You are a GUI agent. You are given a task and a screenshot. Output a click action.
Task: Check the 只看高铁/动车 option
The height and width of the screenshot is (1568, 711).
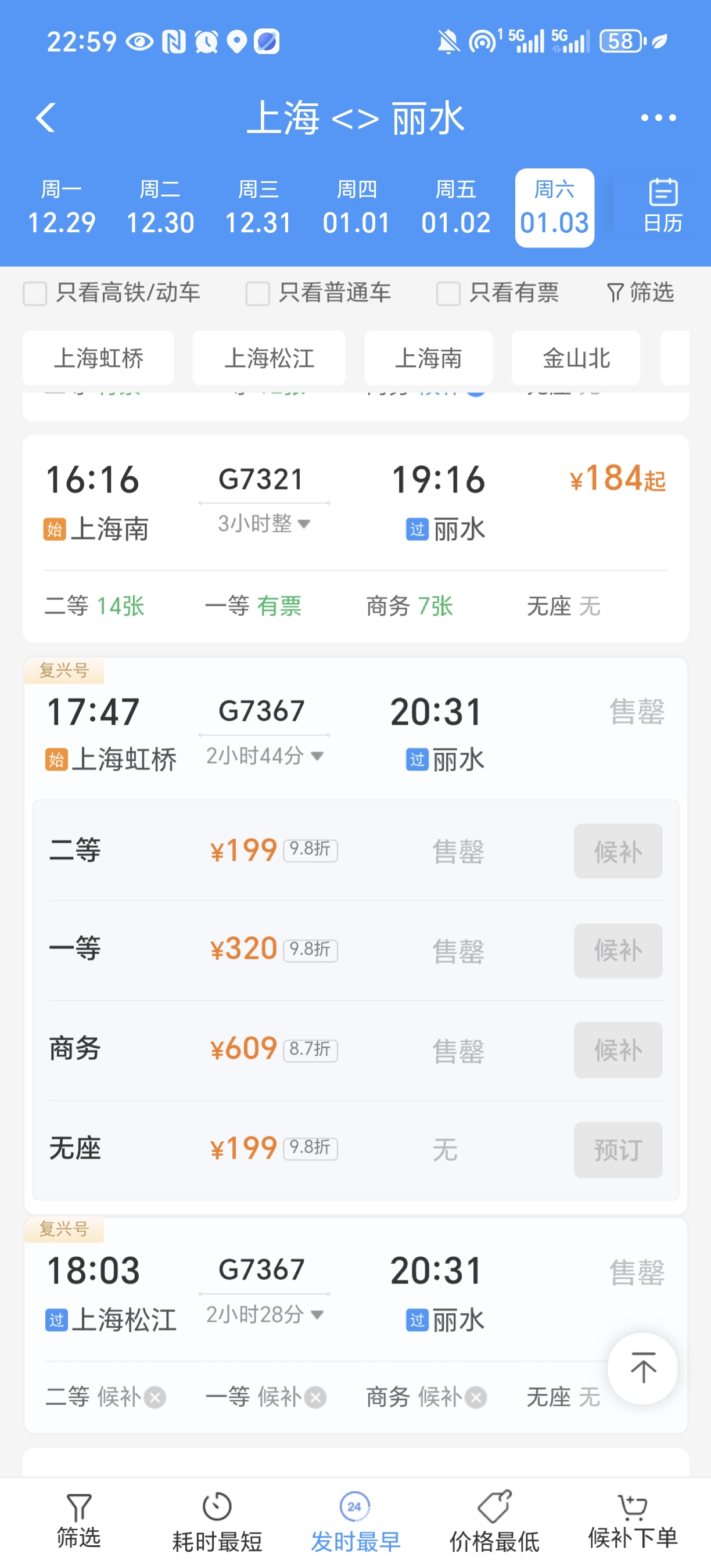(x=35, y=293)
